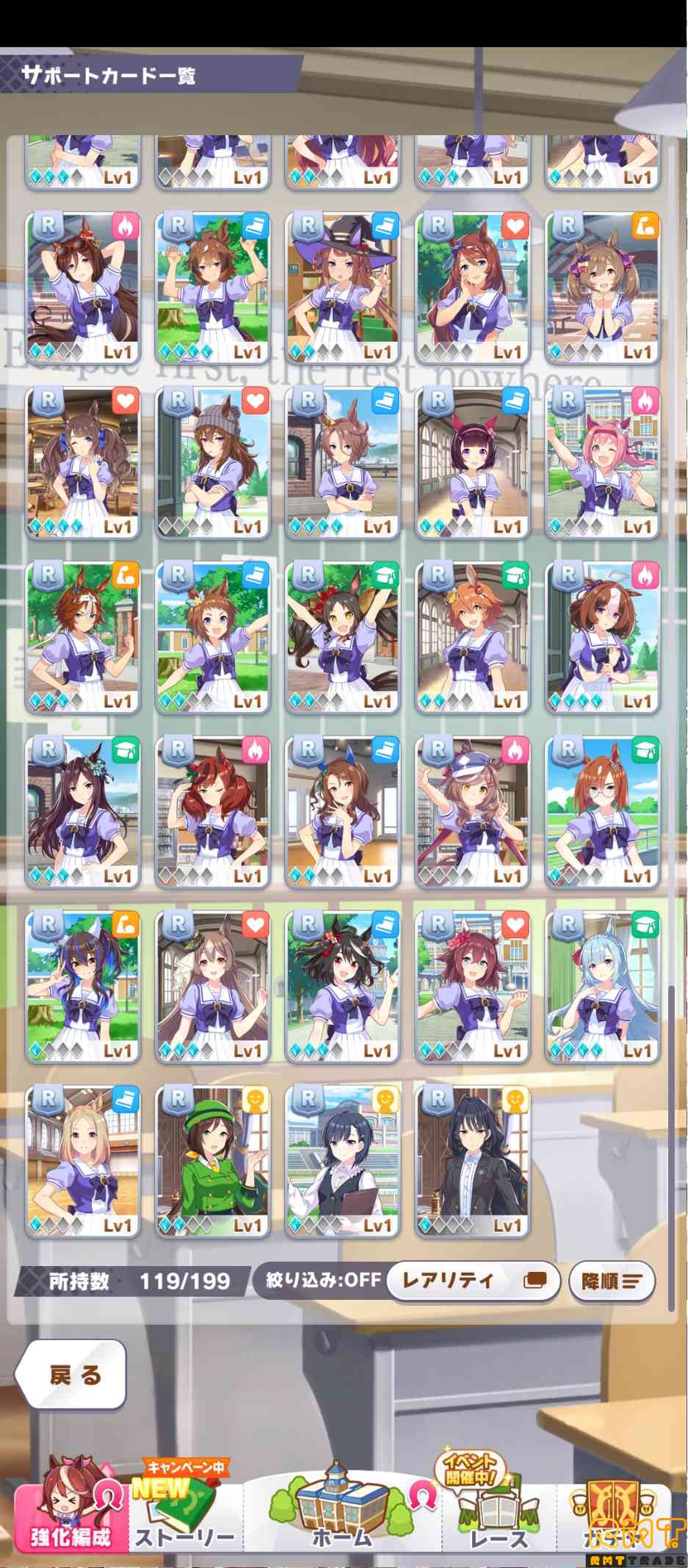
Task: Open the pink-haired character support card
Action: (x=602, y=463)
